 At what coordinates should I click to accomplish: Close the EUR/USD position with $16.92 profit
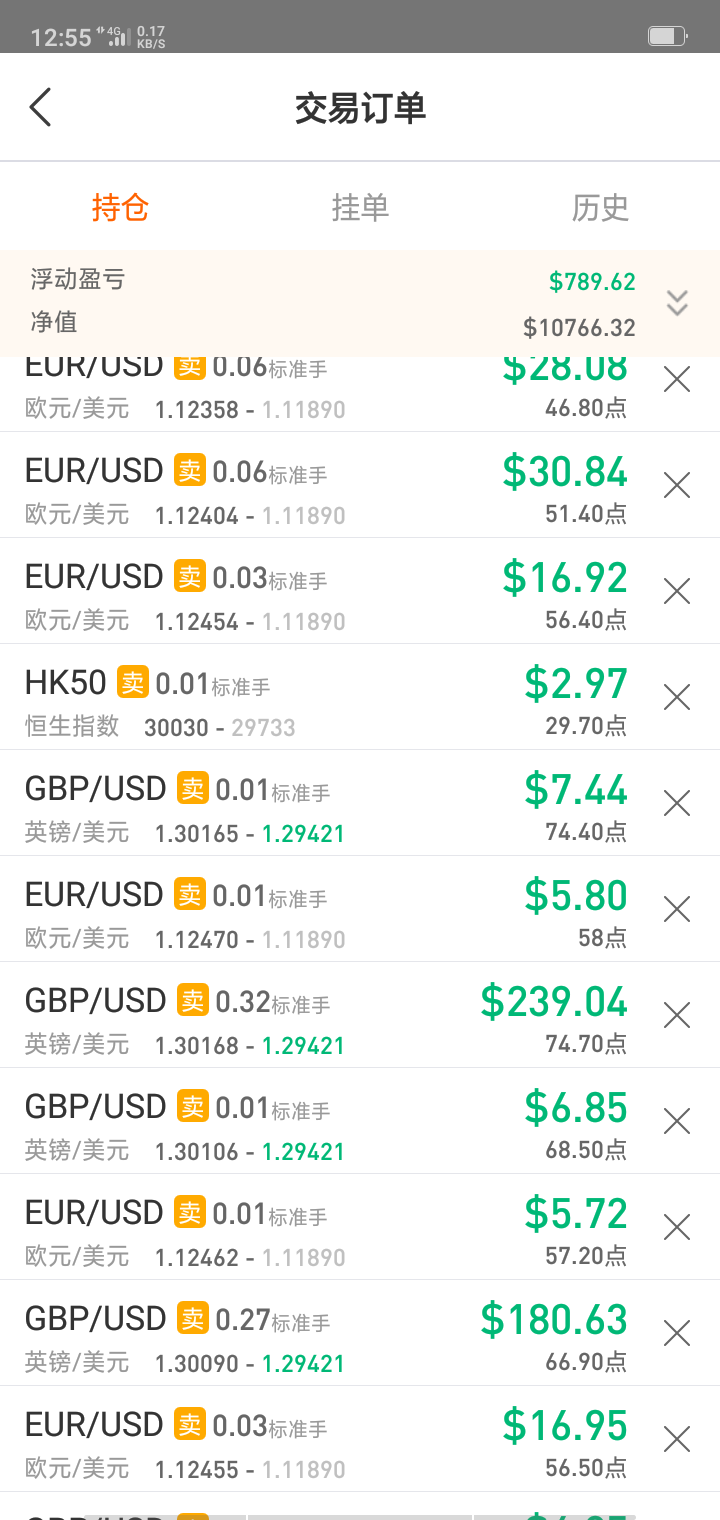(677, 592)
